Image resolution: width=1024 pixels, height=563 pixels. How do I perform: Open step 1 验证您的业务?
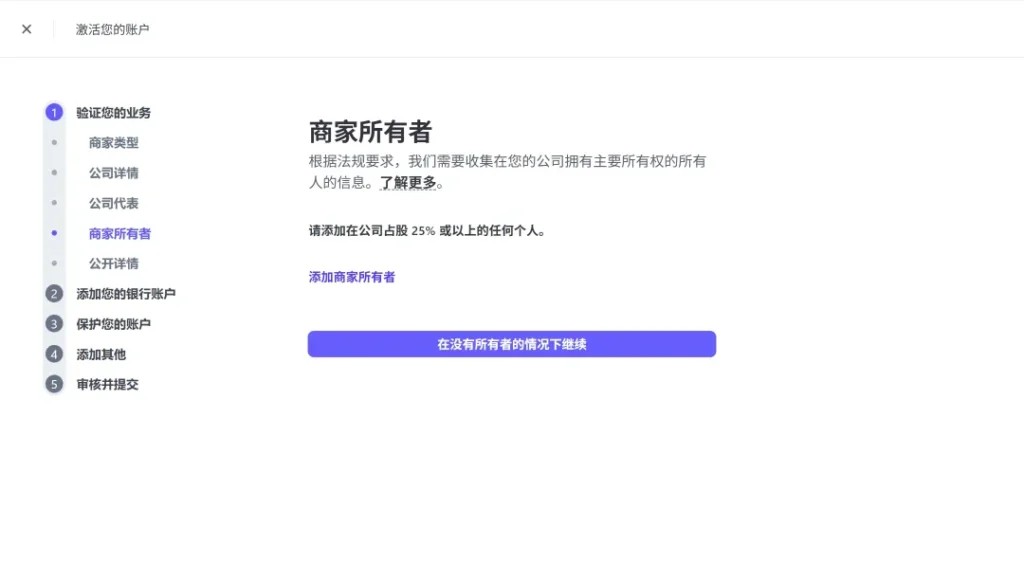[113, 113]
